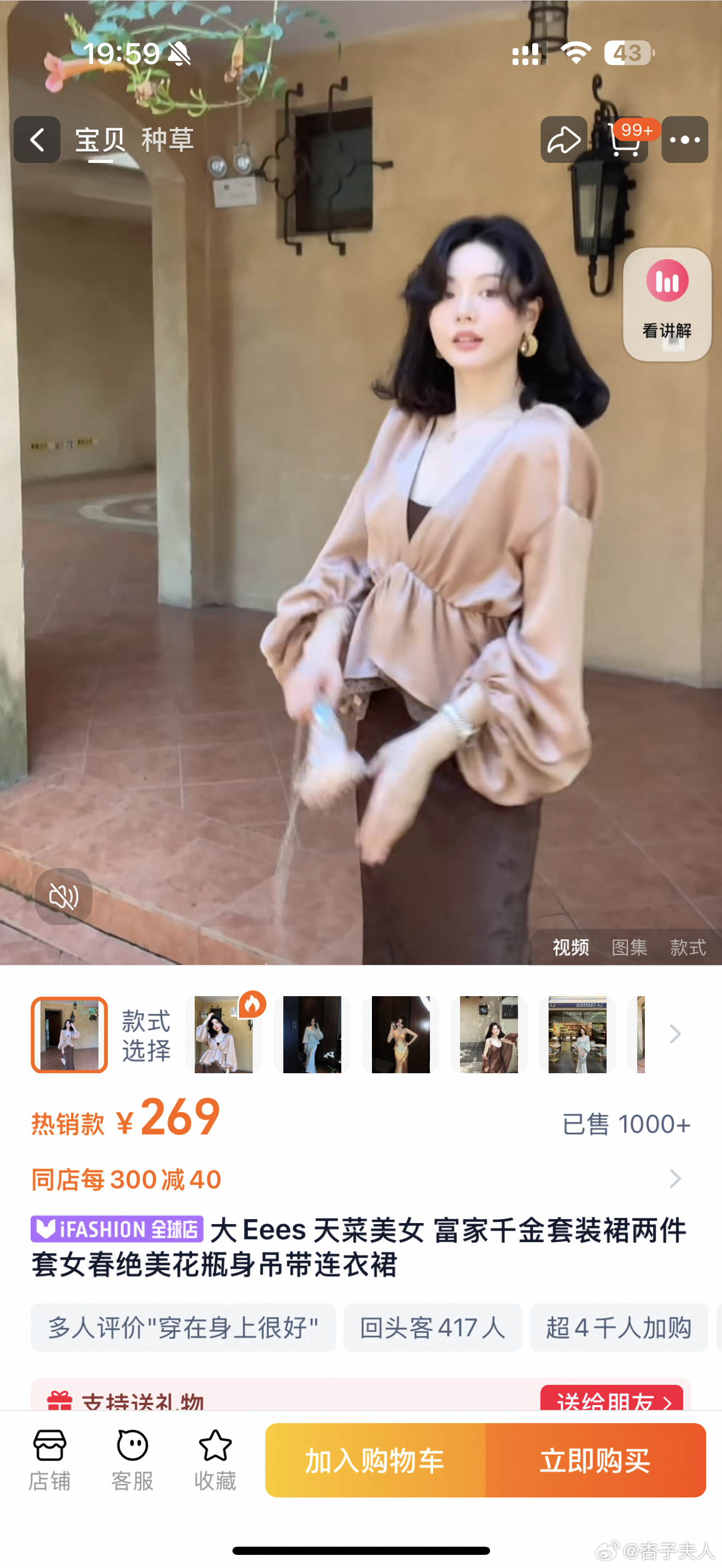This screenshot has height=1568, width=722.
Task: Switch to the 款式 media view
Action: click(688, 947)
